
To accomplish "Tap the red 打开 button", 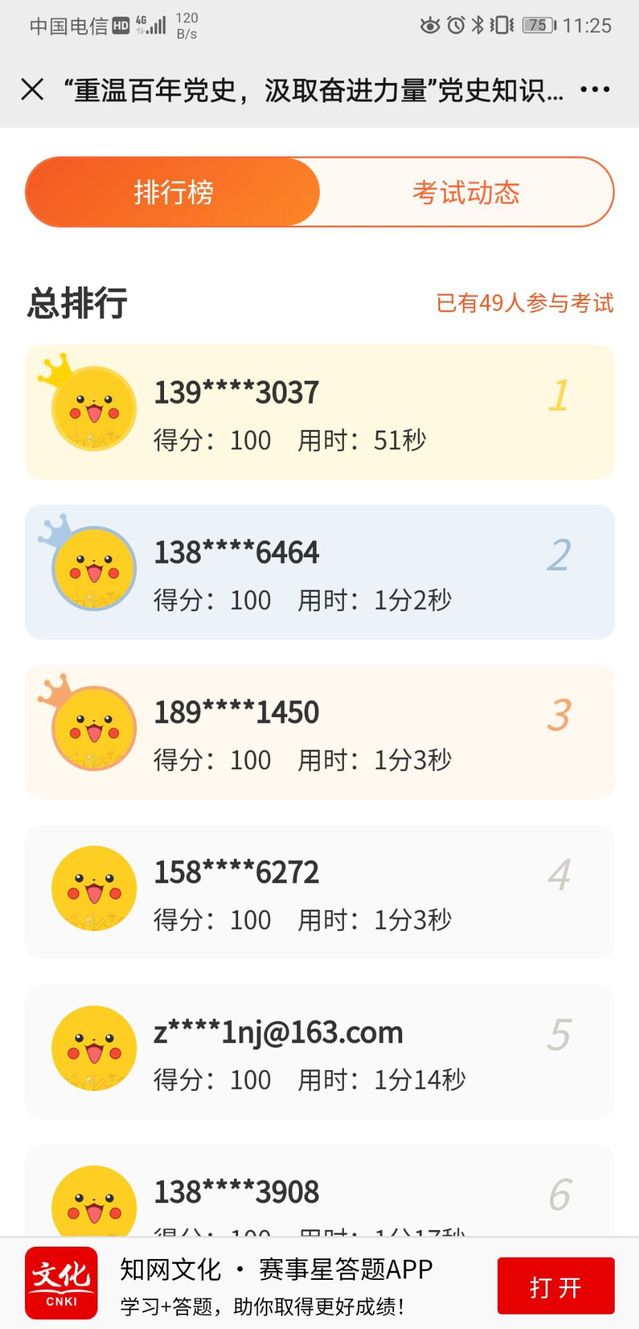I will pos(555,1287).
